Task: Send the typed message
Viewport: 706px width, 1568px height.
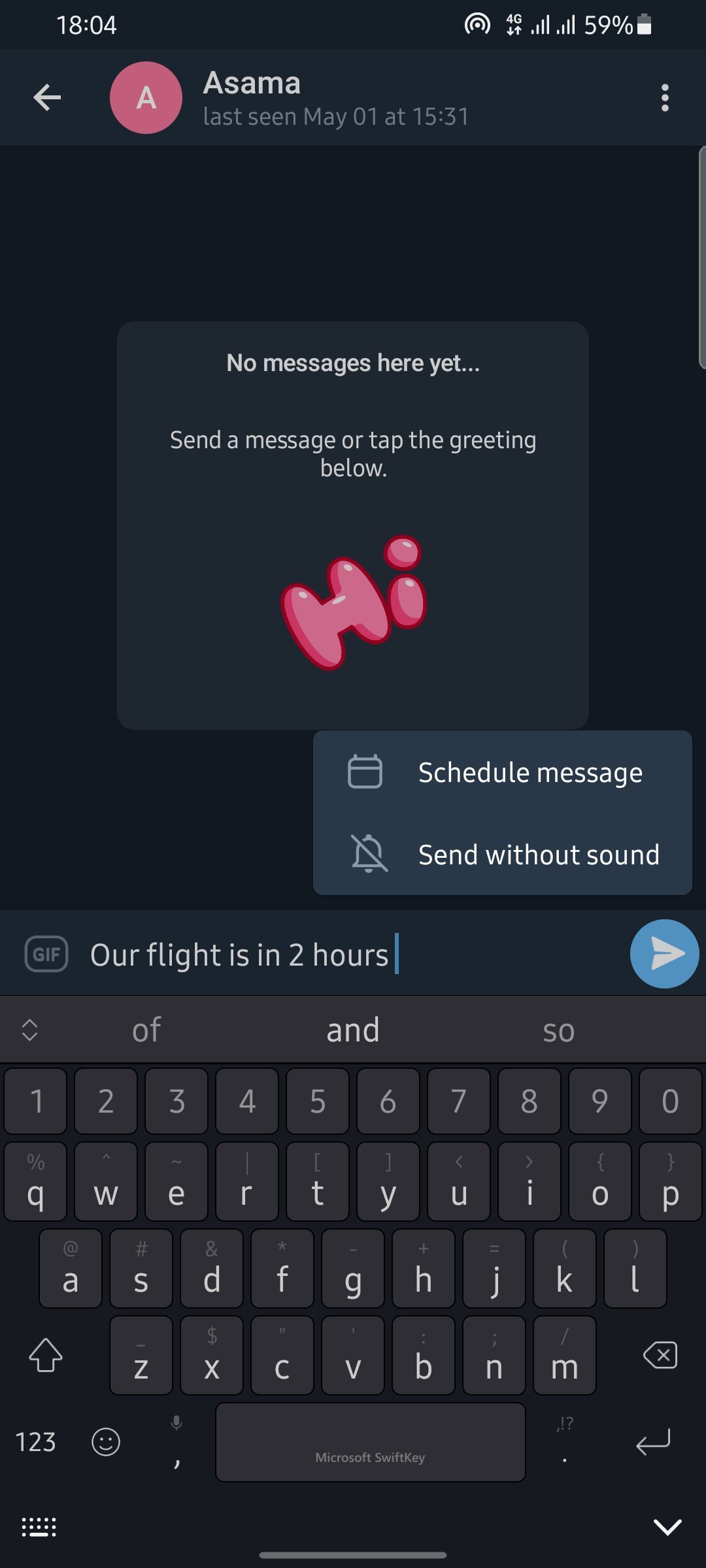Action: 664,954
